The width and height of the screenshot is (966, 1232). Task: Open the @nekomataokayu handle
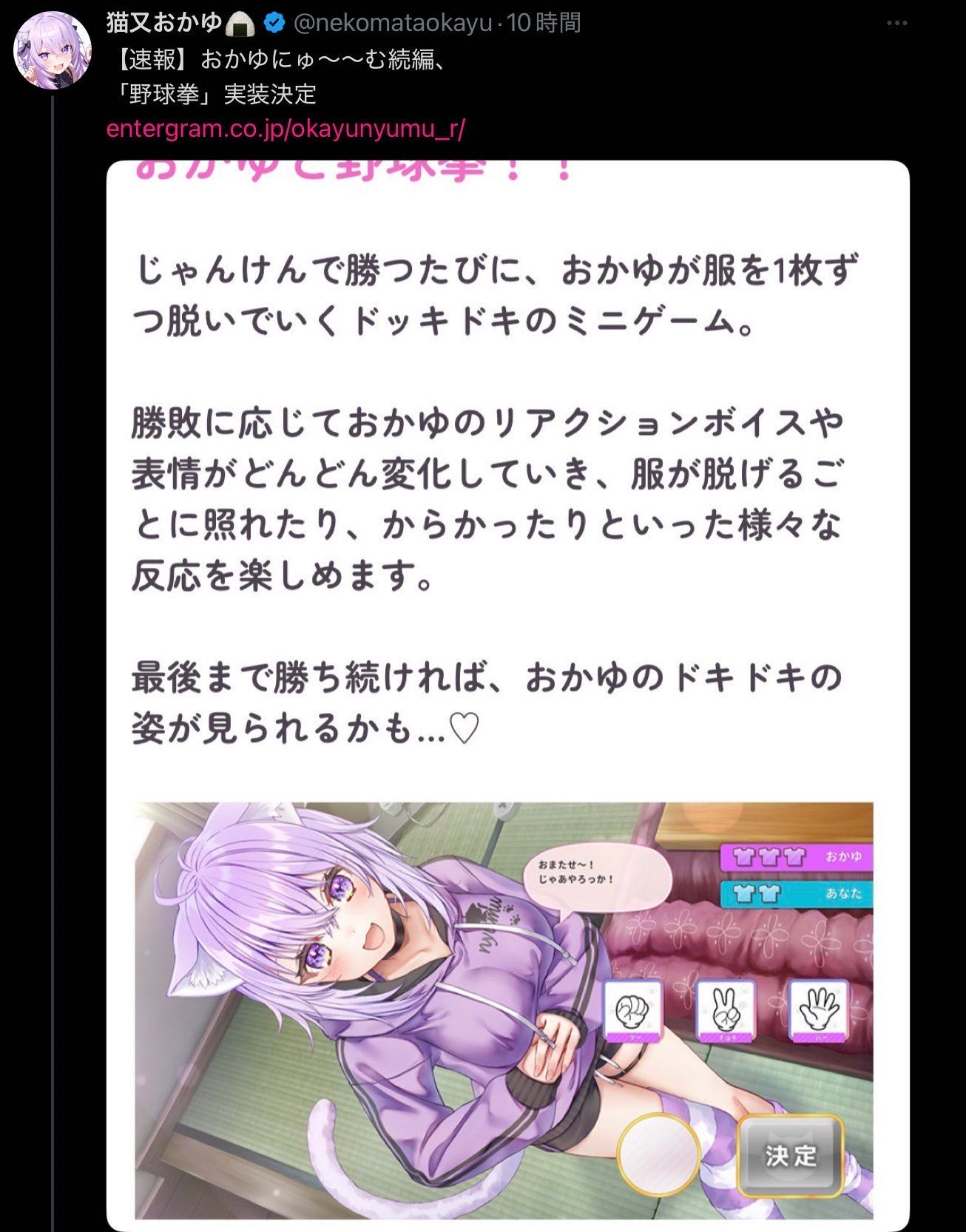(x=393, y=24)
